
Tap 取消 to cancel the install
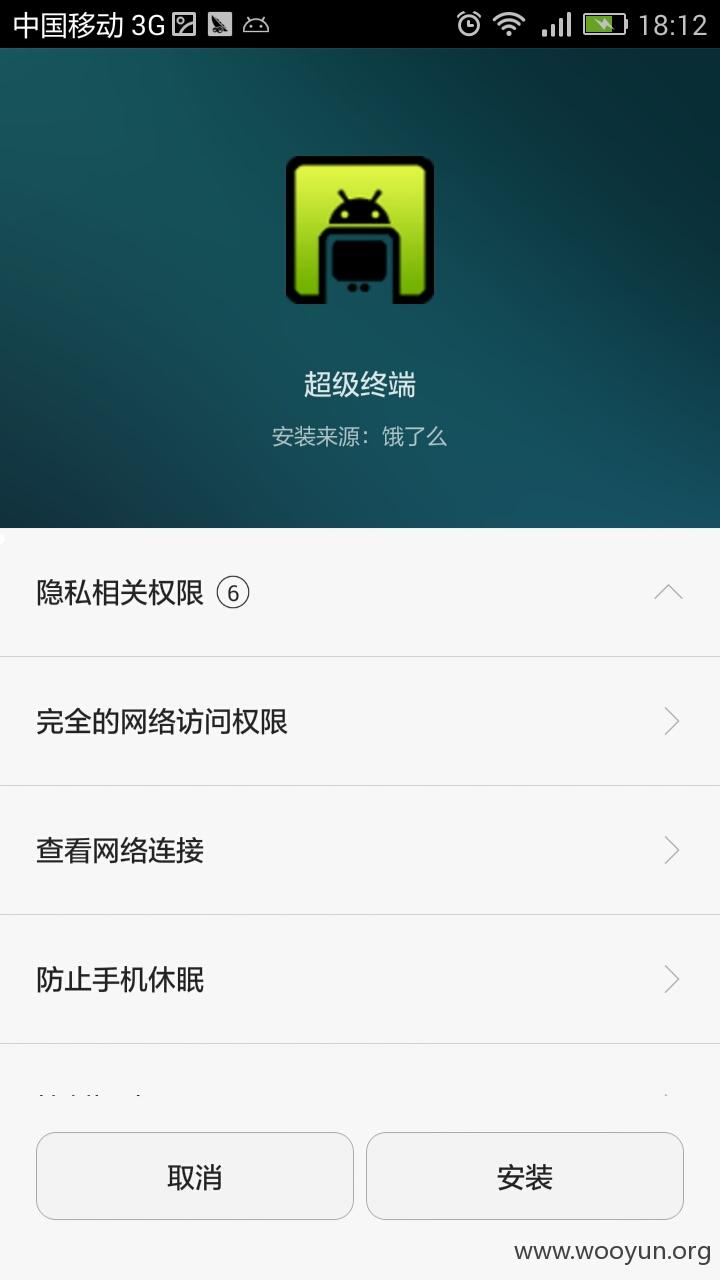195,1176
